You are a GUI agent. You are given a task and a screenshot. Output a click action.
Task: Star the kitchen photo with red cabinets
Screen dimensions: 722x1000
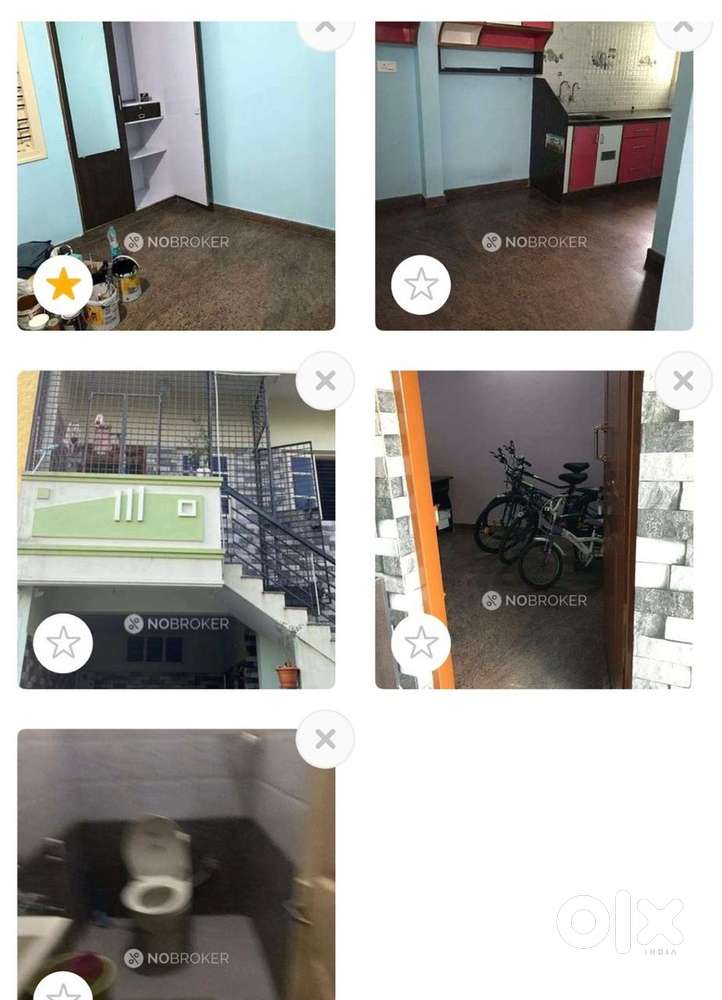pyautogui.click(x=421, y=285)
